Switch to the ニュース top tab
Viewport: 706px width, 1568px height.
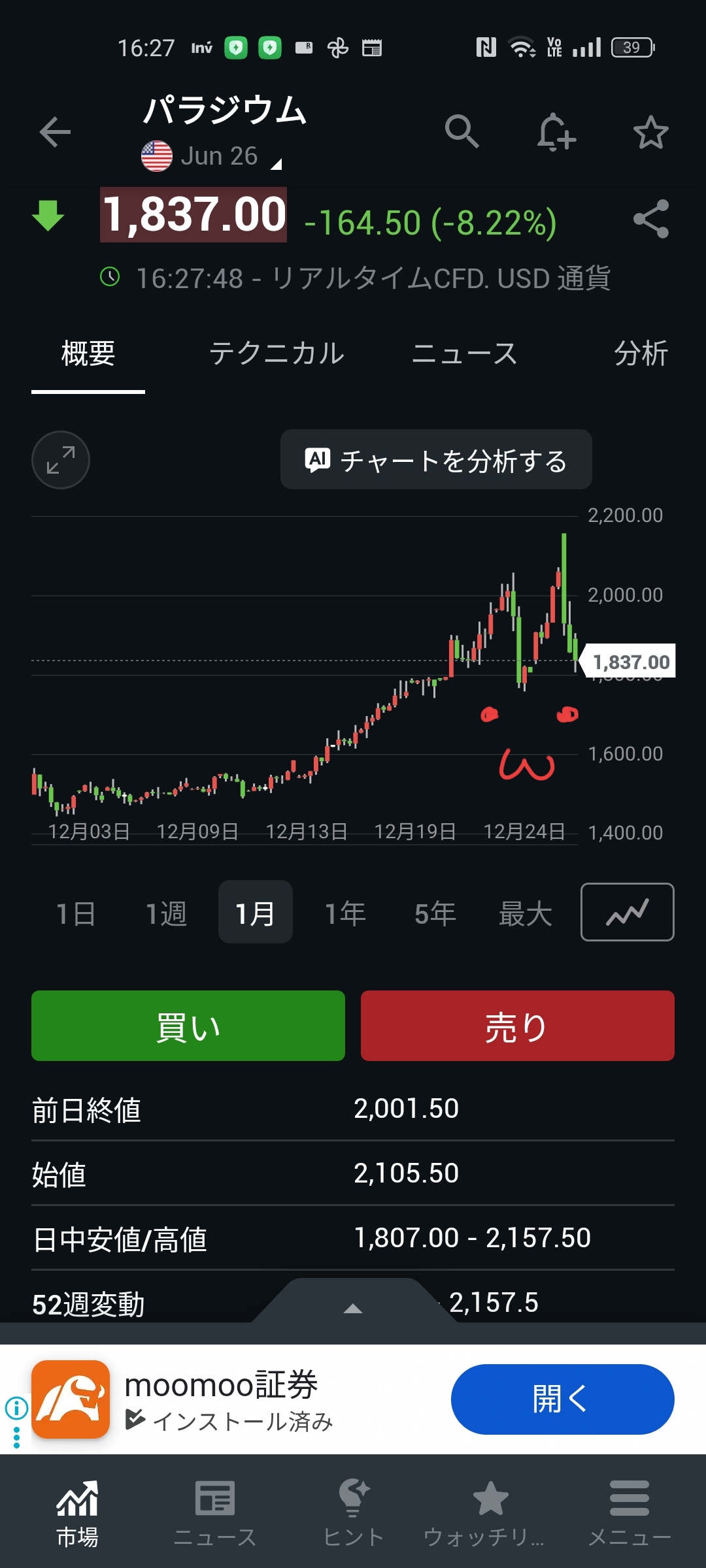464,353
